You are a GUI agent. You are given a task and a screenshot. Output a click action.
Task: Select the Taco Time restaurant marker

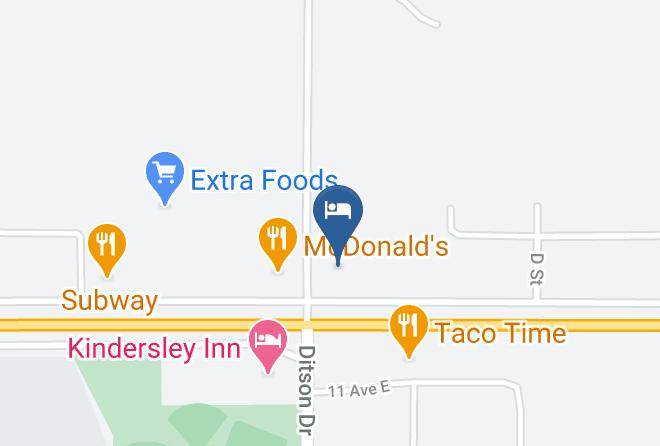(x=409, y=332)
